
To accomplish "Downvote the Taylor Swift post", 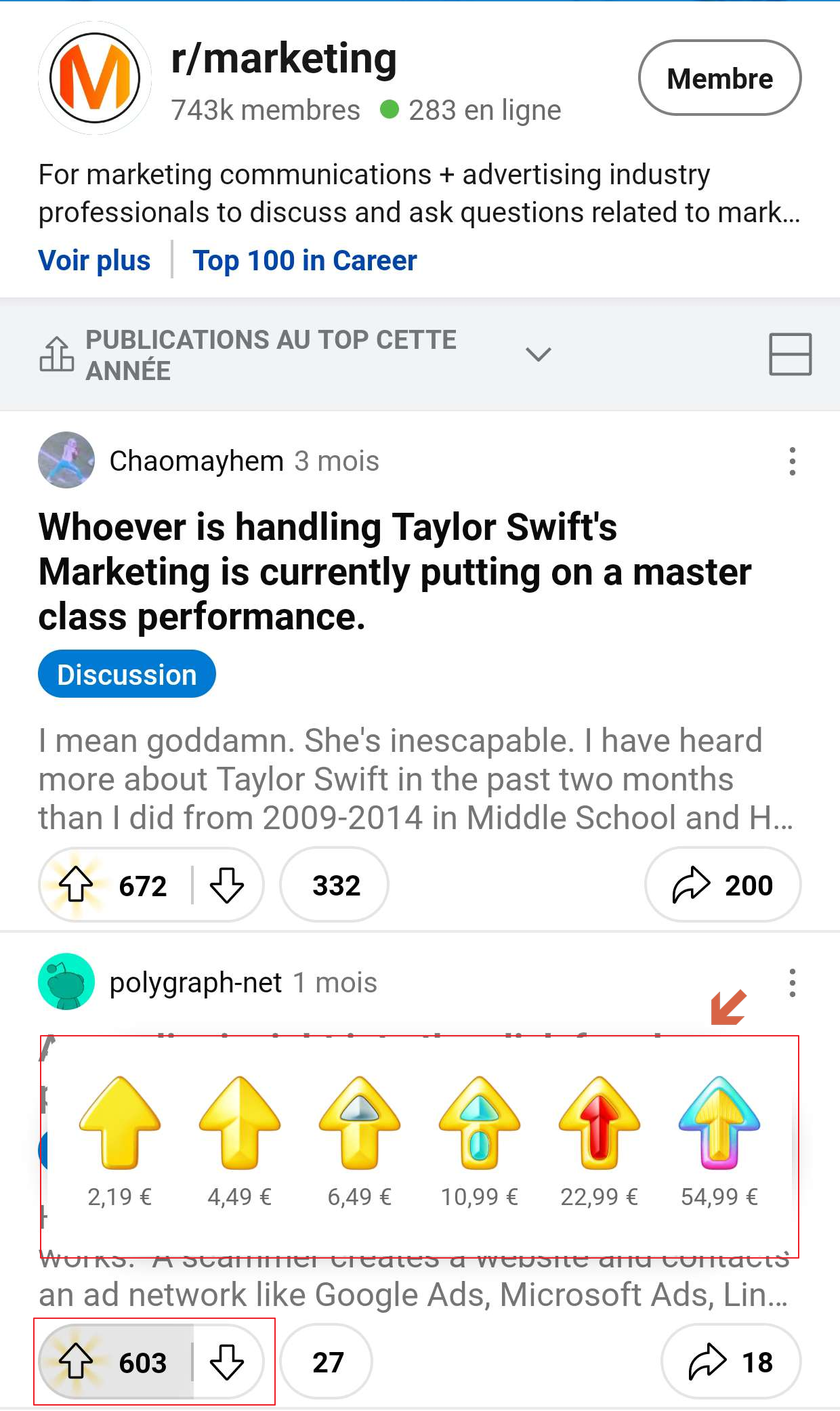I will pyautogui.click(x=226, y=885).
